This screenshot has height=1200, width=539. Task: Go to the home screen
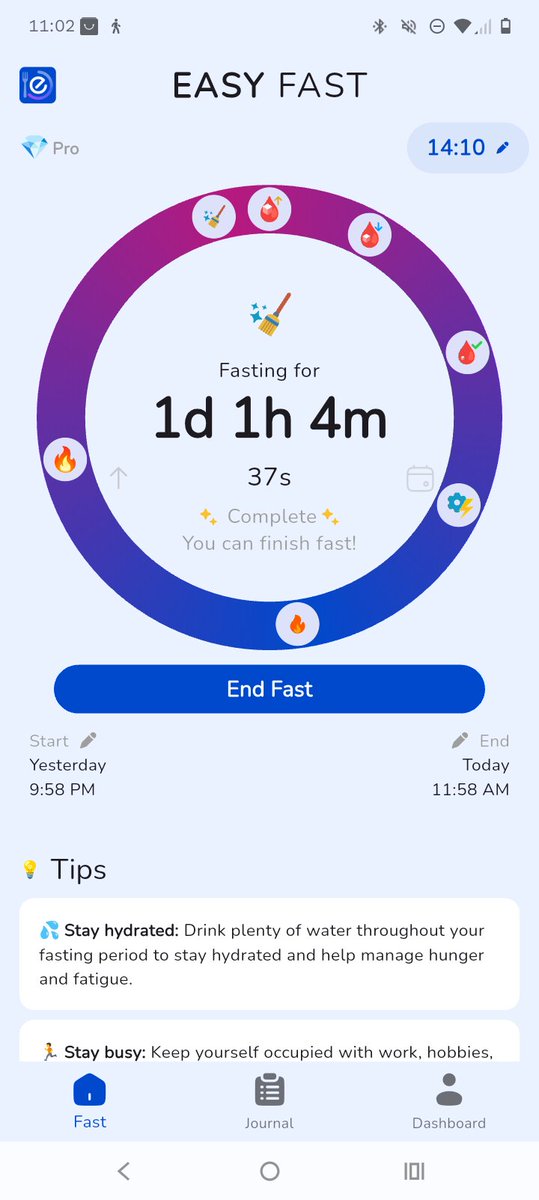[269, 1171]
